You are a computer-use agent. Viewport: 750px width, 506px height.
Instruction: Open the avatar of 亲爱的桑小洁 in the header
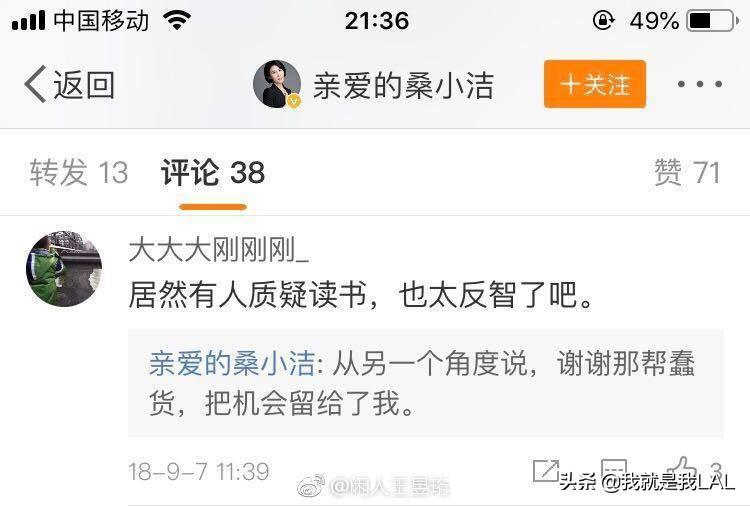pyautogui.click(x=277, y=84)
